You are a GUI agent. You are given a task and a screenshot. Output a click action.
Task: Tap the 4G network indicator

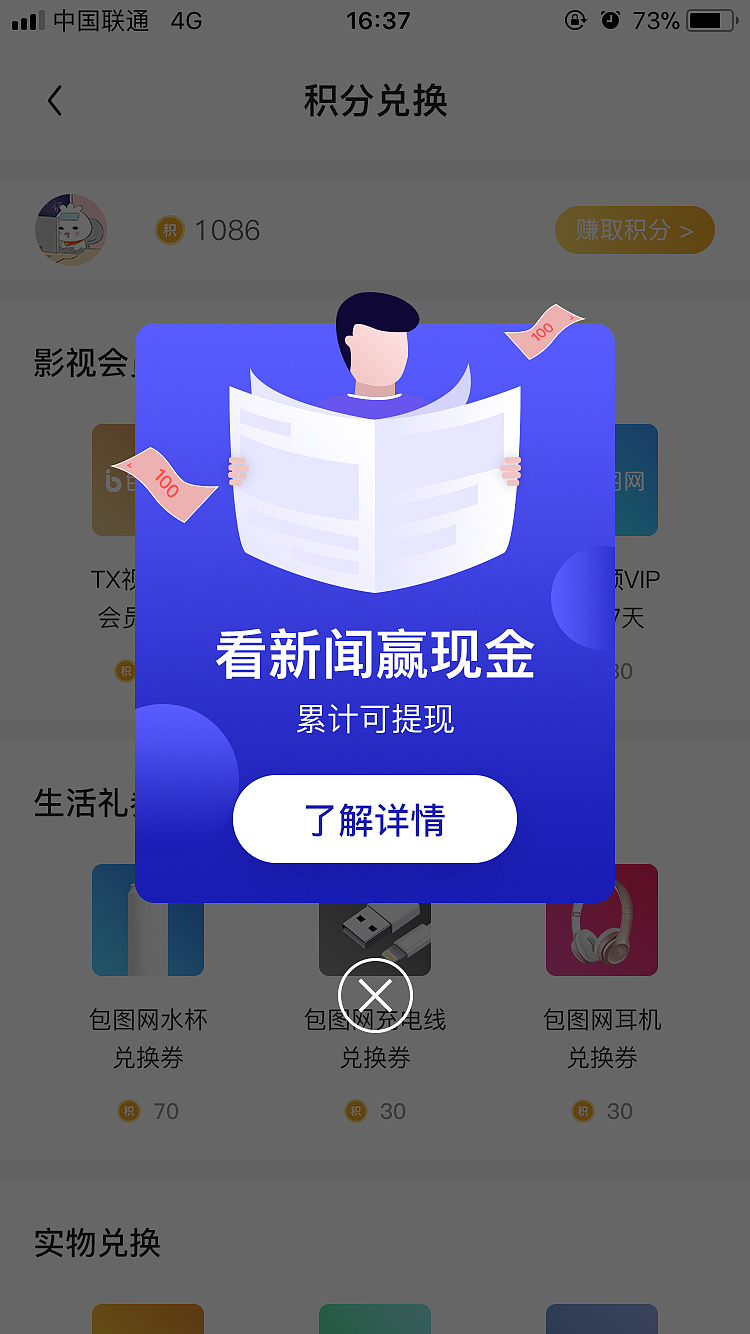[187, 20]
